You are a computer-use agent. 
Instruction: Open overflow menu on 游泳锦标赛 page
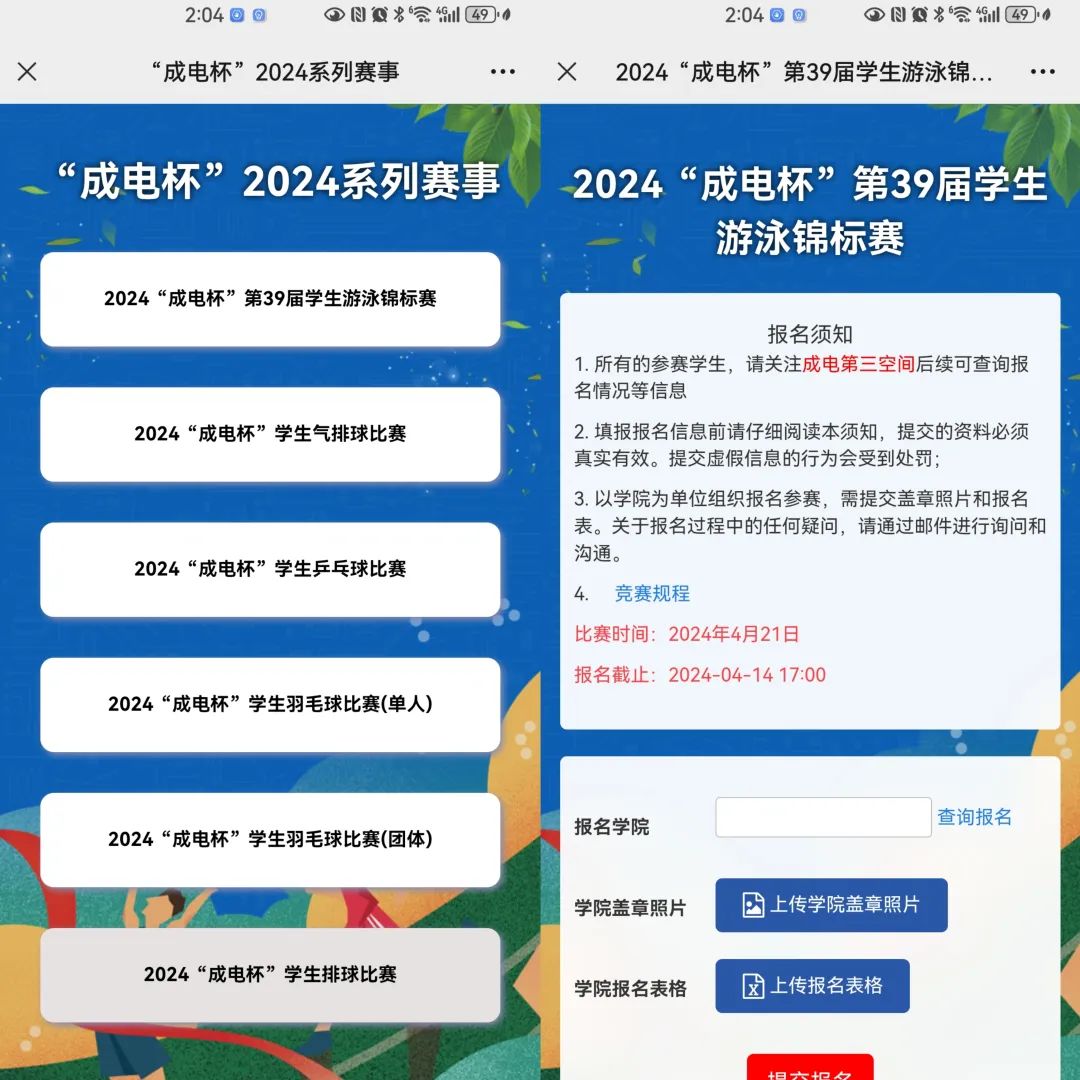(1043, 71)
